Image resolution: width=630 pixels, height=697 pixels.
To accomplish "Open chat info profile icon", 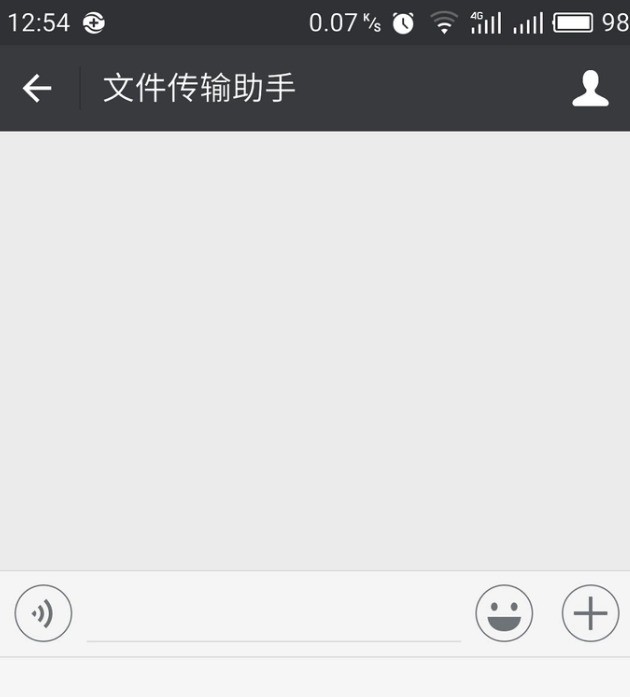I will coord(590,89).
